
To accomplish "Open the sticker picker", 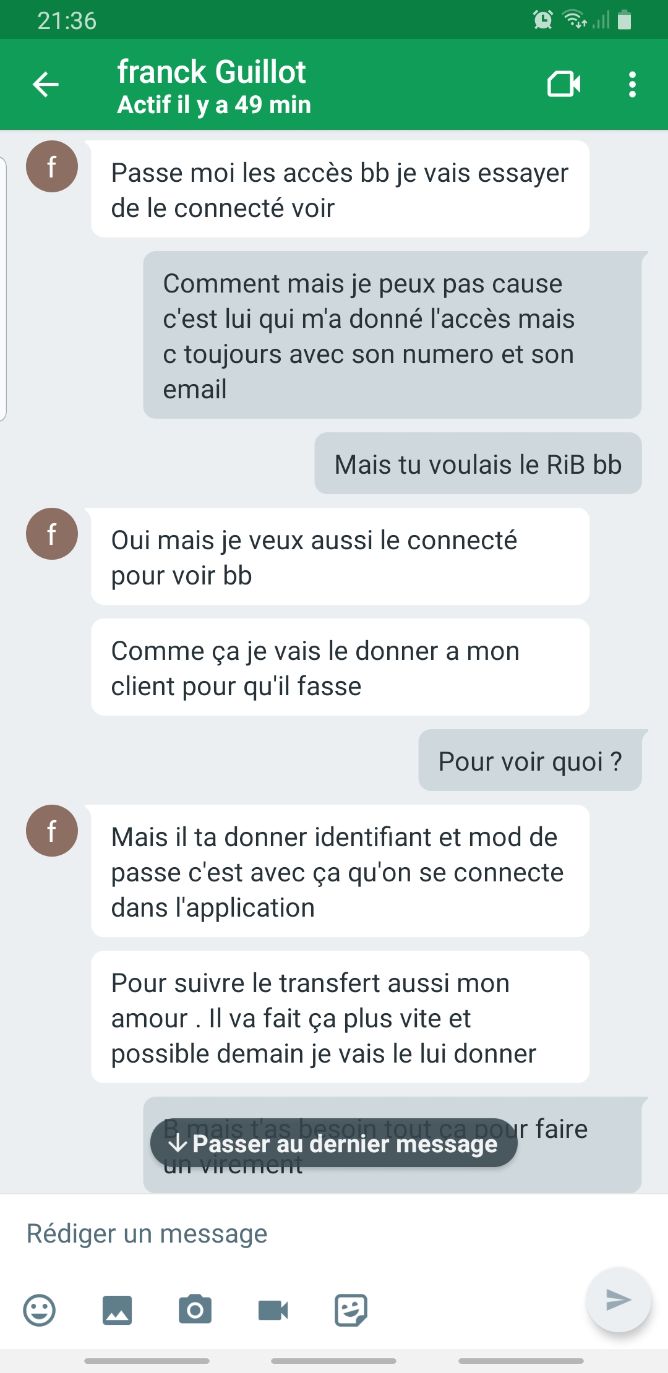I will point(351,1309).
